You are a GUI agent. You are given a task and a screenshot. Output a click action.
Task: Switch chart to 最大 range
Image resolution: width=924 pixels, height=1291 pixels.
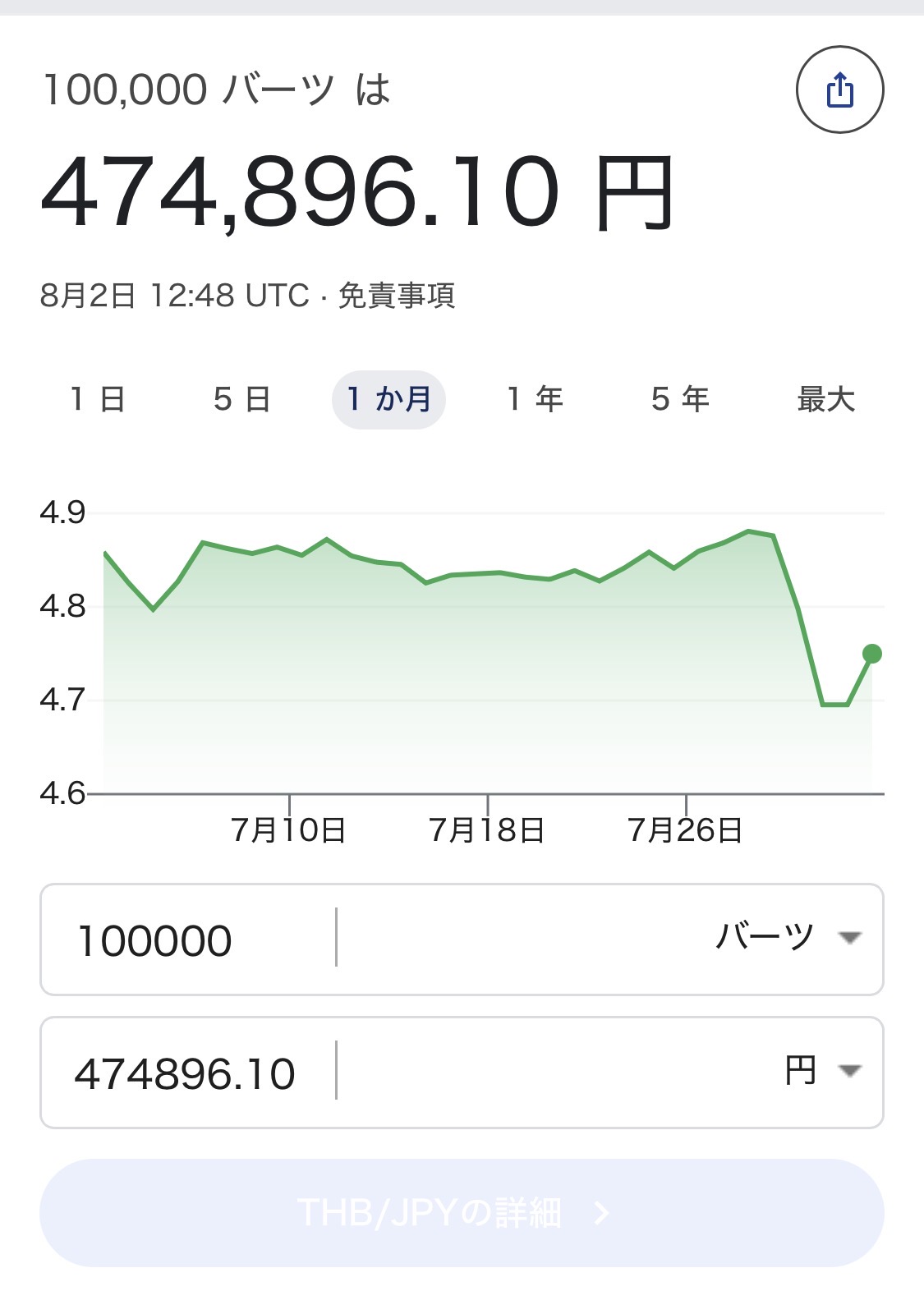coord(825,400)
